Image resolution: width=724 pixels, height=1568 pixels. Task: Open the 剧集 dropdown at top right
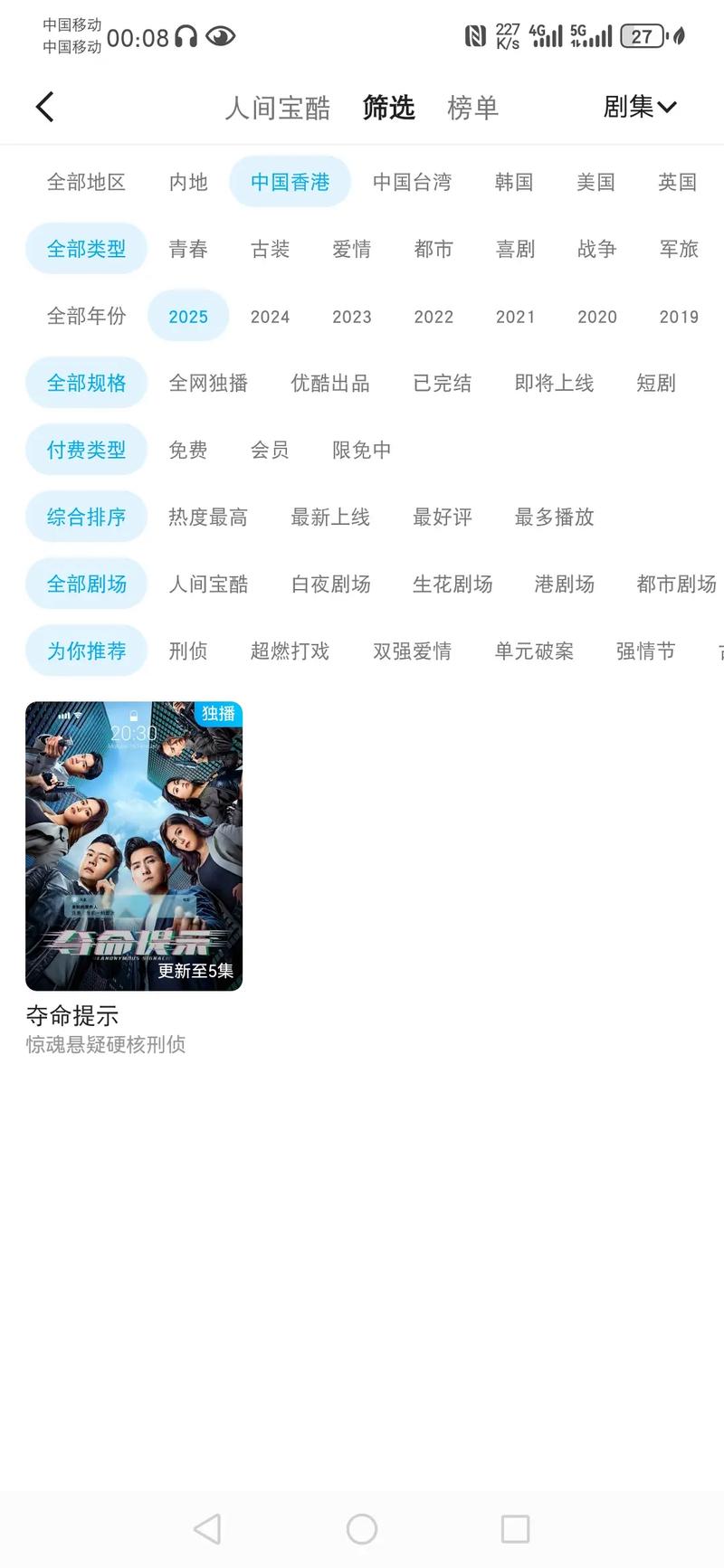(x=641, y=107)
